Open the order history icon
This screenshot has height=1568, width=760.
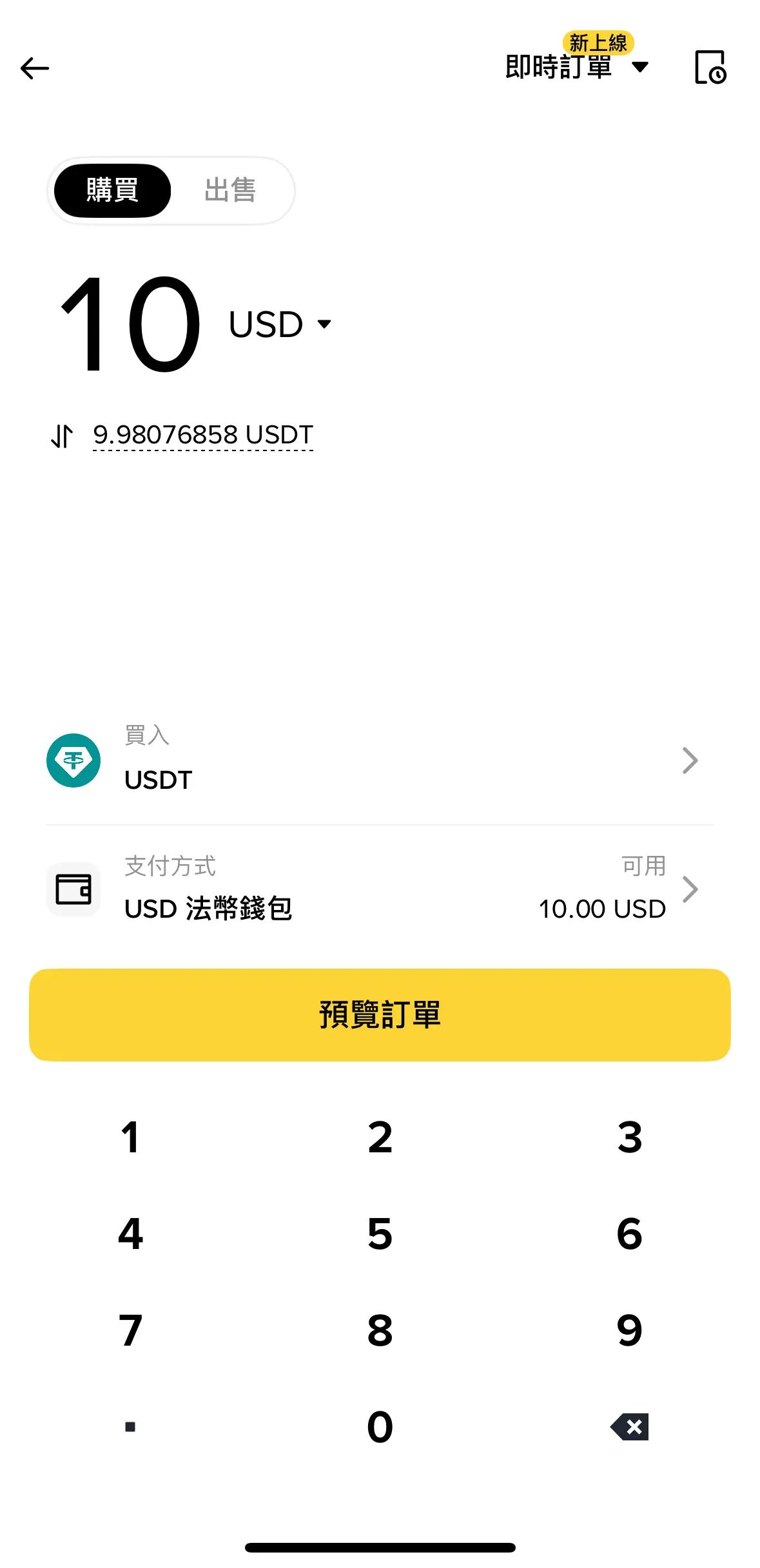click(710, 67)
